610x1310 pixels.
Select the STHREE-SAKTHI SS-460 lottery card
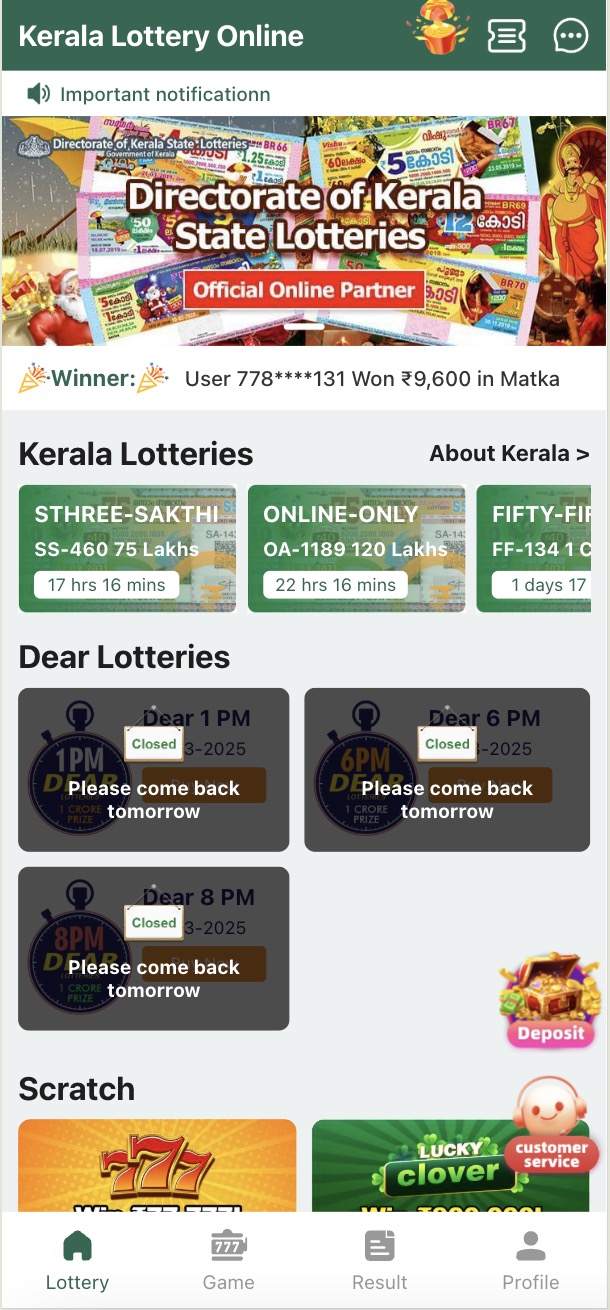coord(128,548)
